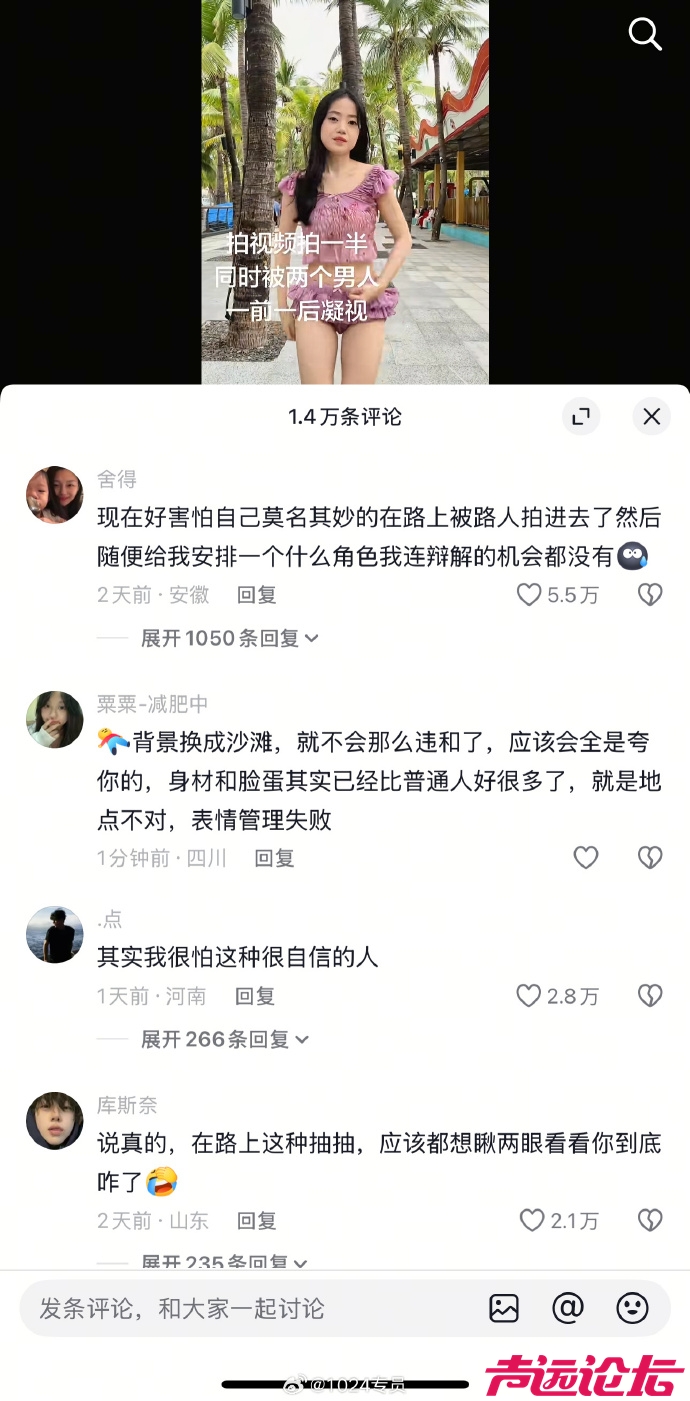Expand the comments panel to full screen
The image size is (690, 1401).
tap(580, 417)
